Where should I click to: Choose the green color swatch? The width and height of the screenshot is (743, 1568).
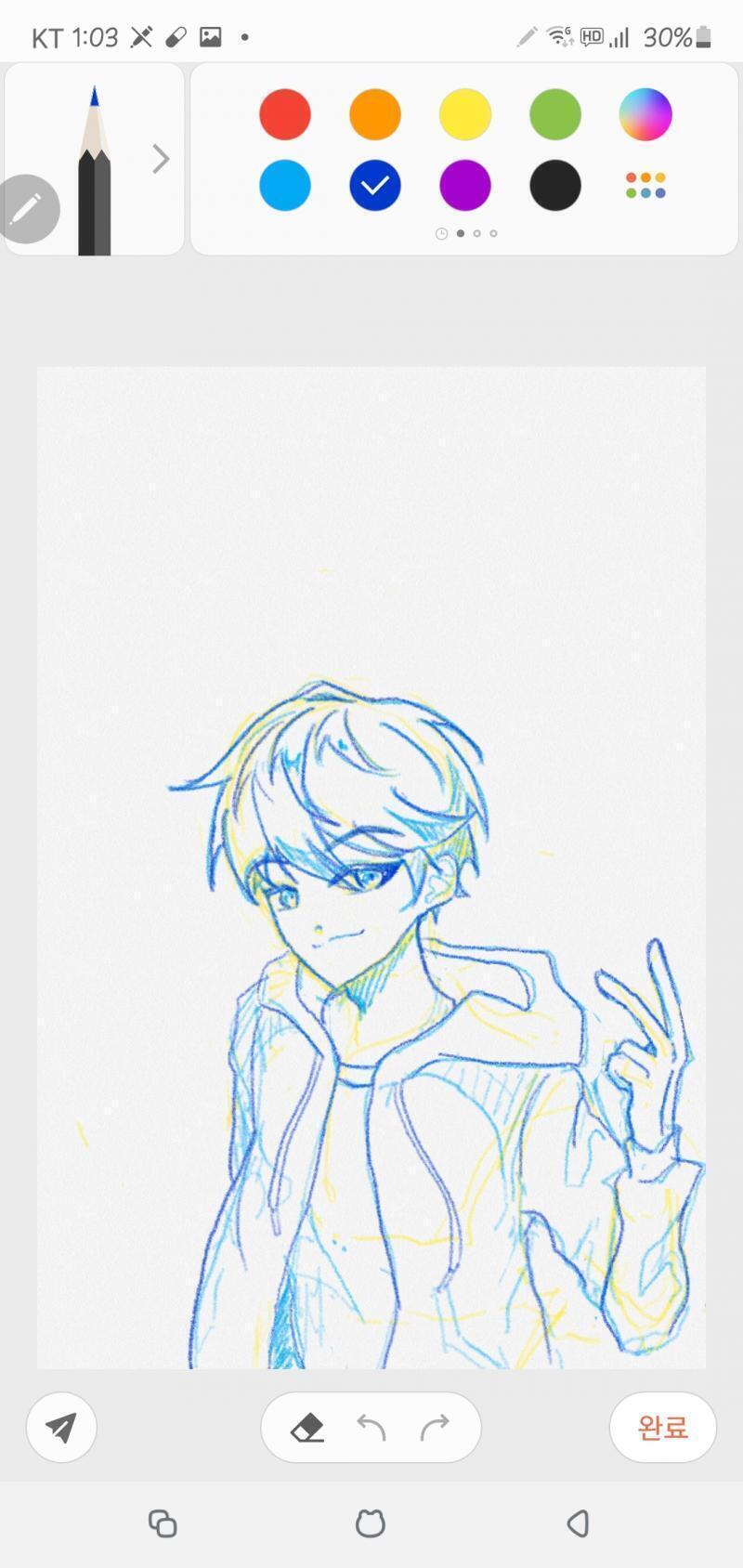[x=554, y=114]
